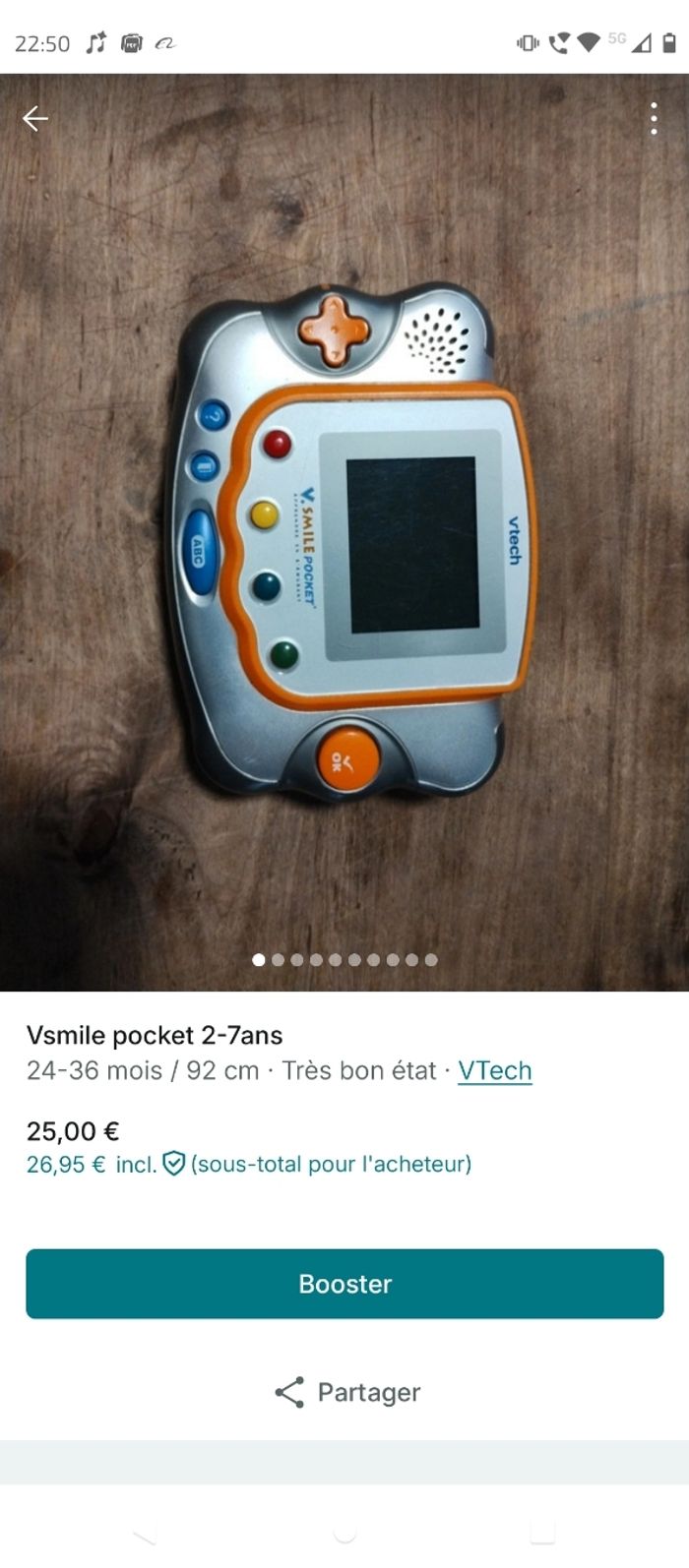
Task: Share this listing with Partager
Action: click(346, 1392)
